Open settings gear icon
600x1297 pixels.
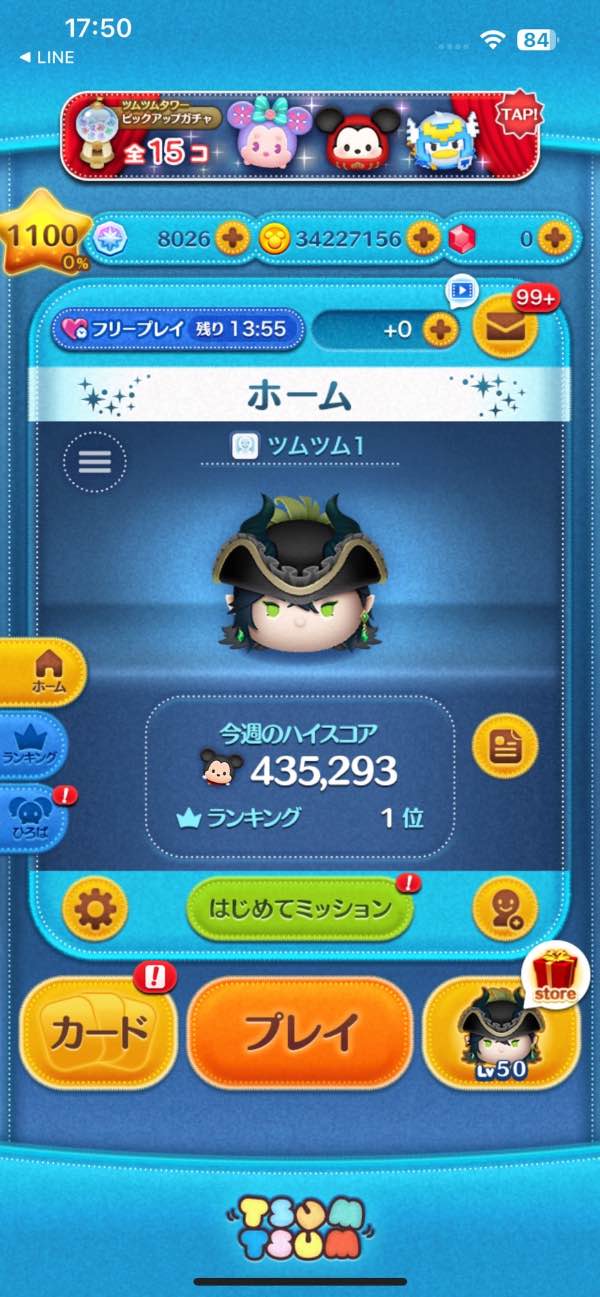click(95, 909)
